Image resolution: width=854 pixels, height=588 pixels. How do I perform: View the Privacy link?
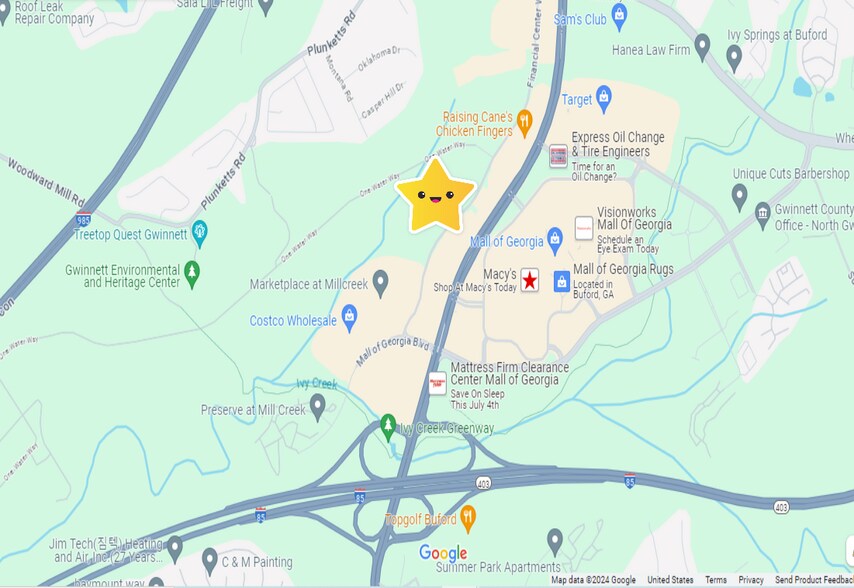(x=751, y=580)
